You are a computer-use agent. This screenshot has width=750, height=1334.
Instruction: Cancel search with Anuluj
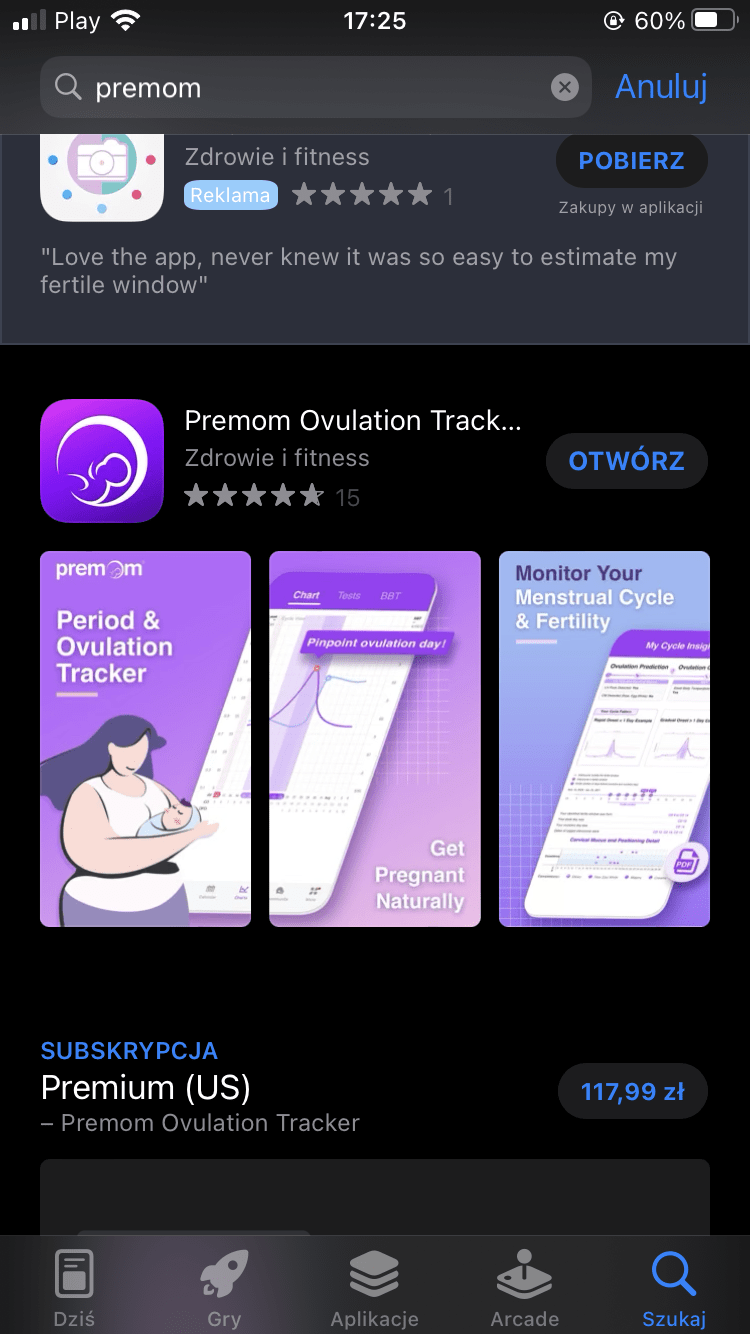661,87
